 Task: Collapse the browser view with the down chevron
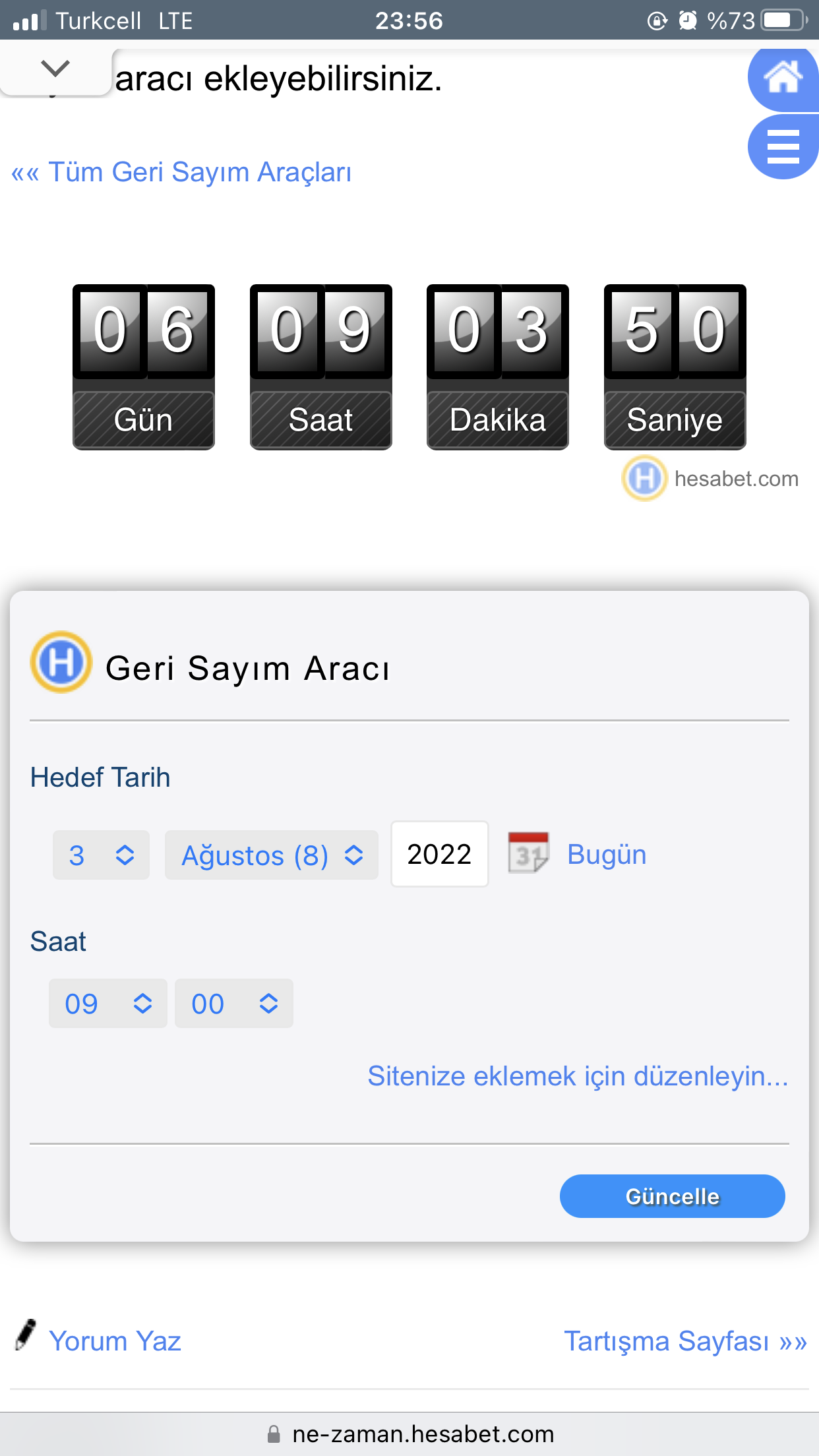pos(55,69)
